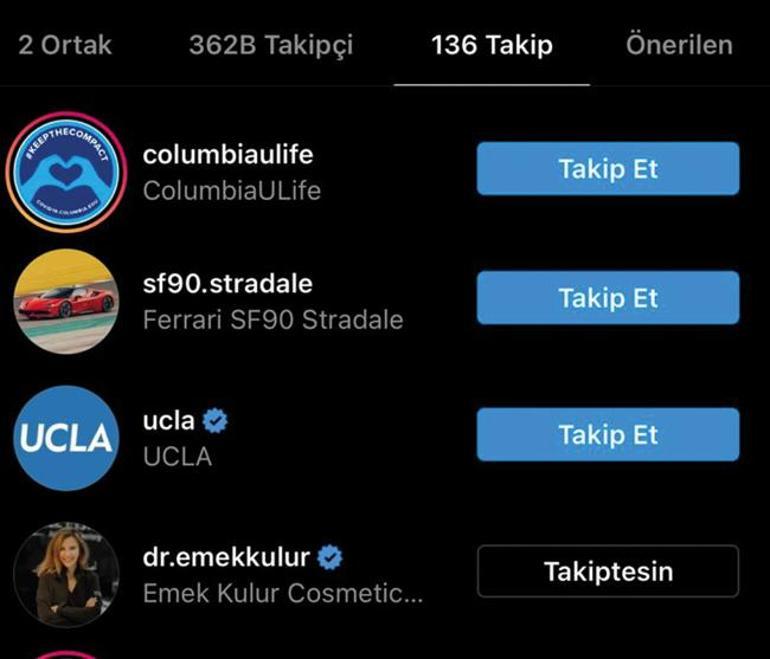This screenshot has height=659, width=770.
Task: Select the 136 Takip tab
Action: 491,45
